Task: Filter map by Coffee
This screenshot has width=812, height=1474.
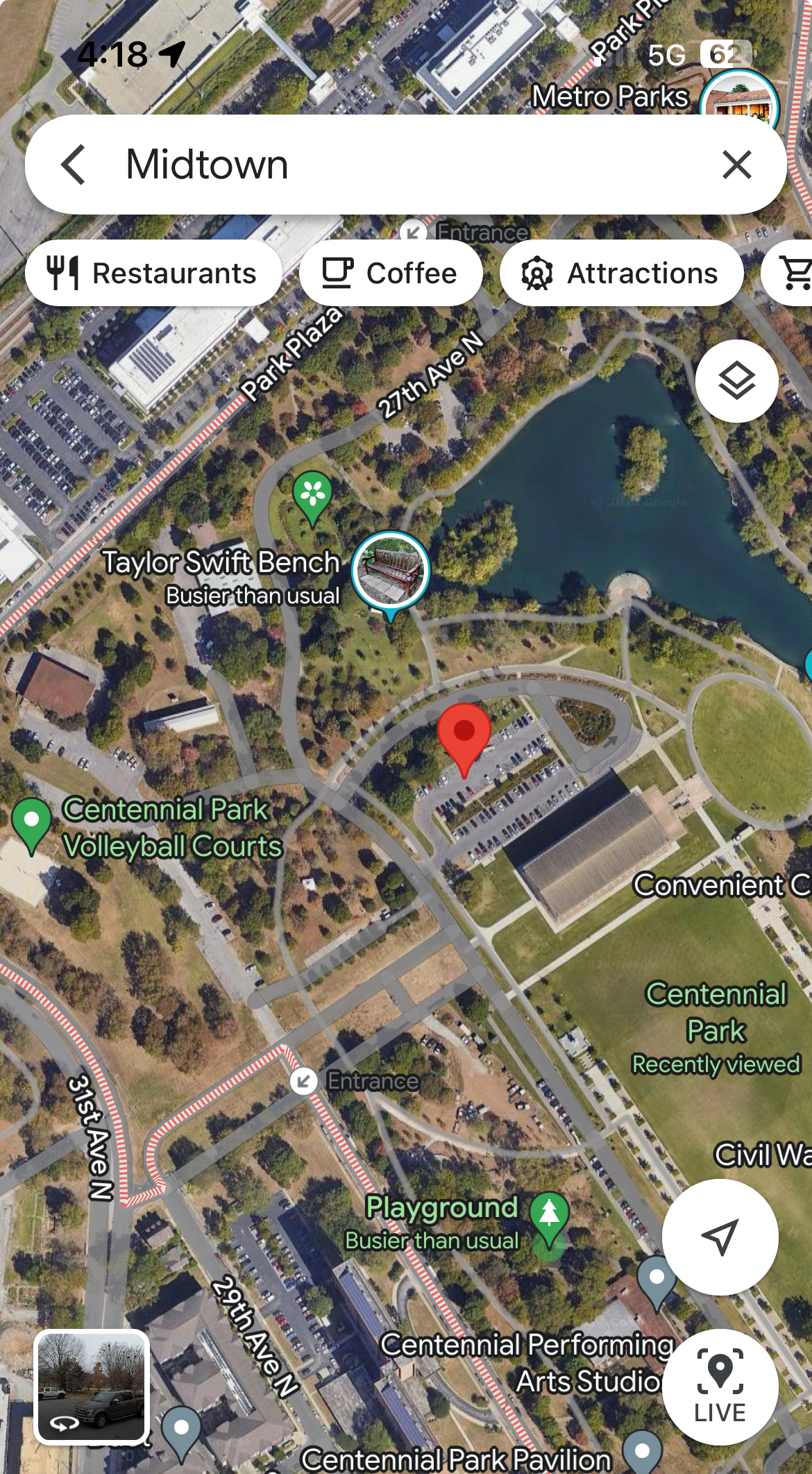Action: point(391,273)
